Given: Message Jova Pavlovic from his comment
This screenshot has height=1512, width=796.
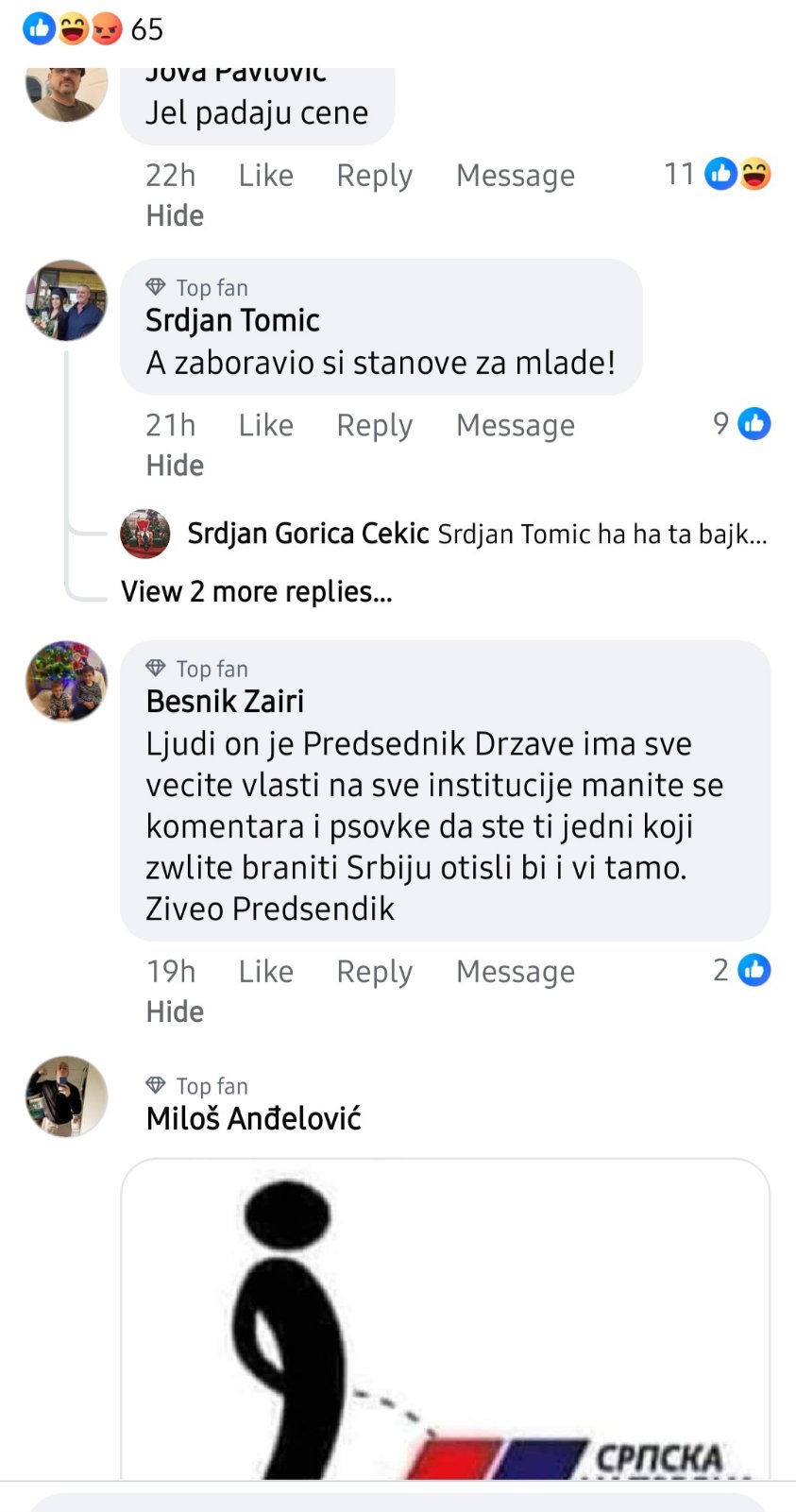Looking at the screenshot, I should (x=515, y=176).
